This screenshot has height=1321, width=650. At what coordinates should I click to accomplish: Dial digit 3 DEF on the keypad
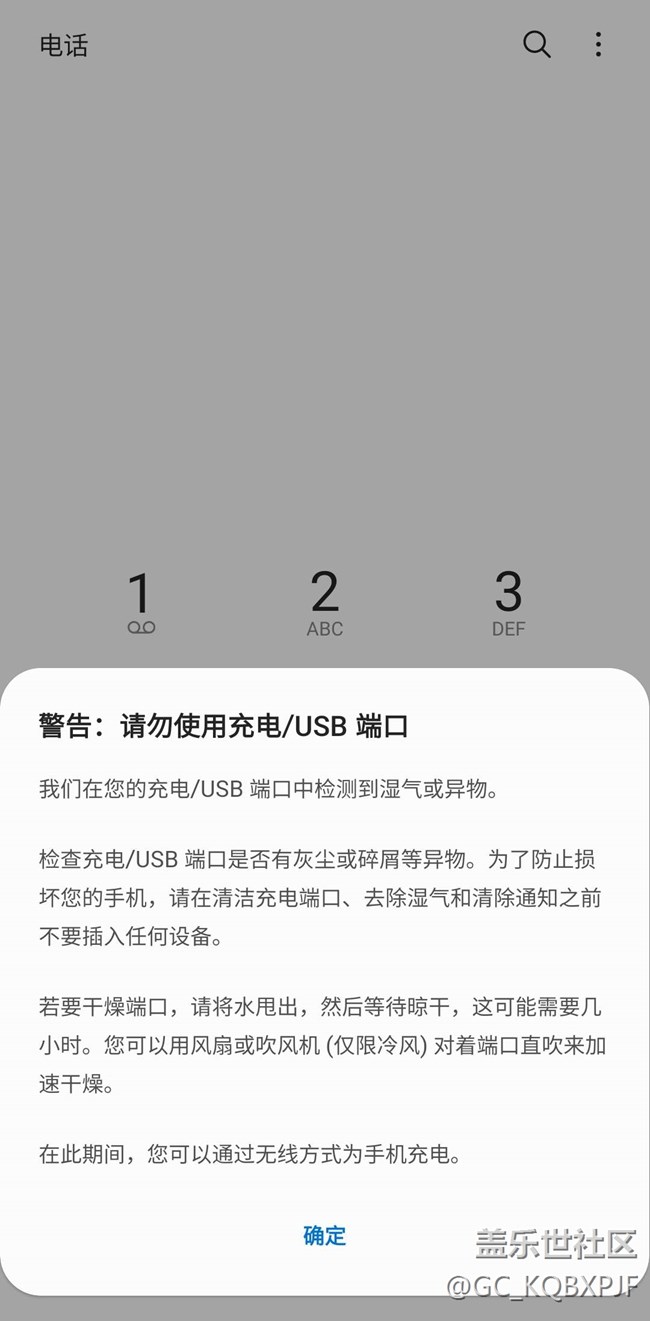(x=508, y=602)
